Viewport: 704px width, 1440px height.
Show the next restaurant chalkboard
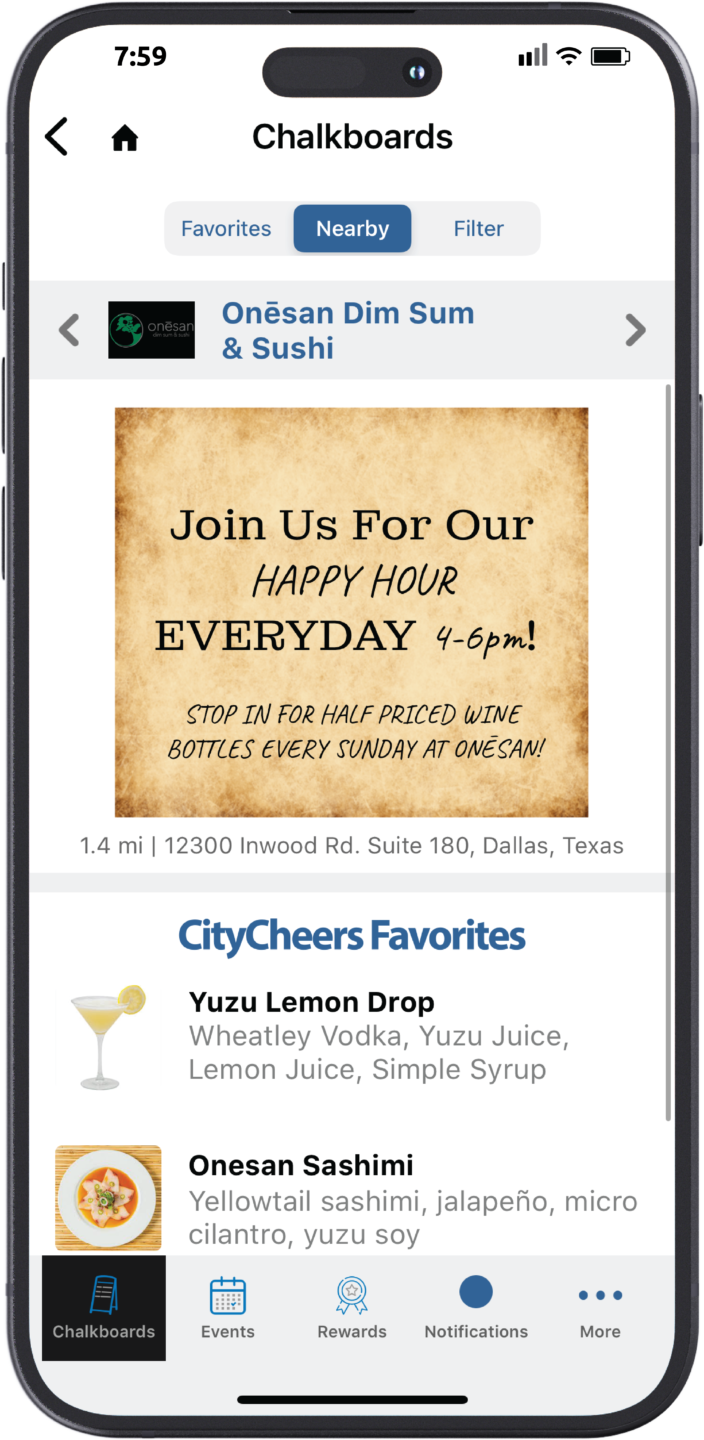(635, 330)
